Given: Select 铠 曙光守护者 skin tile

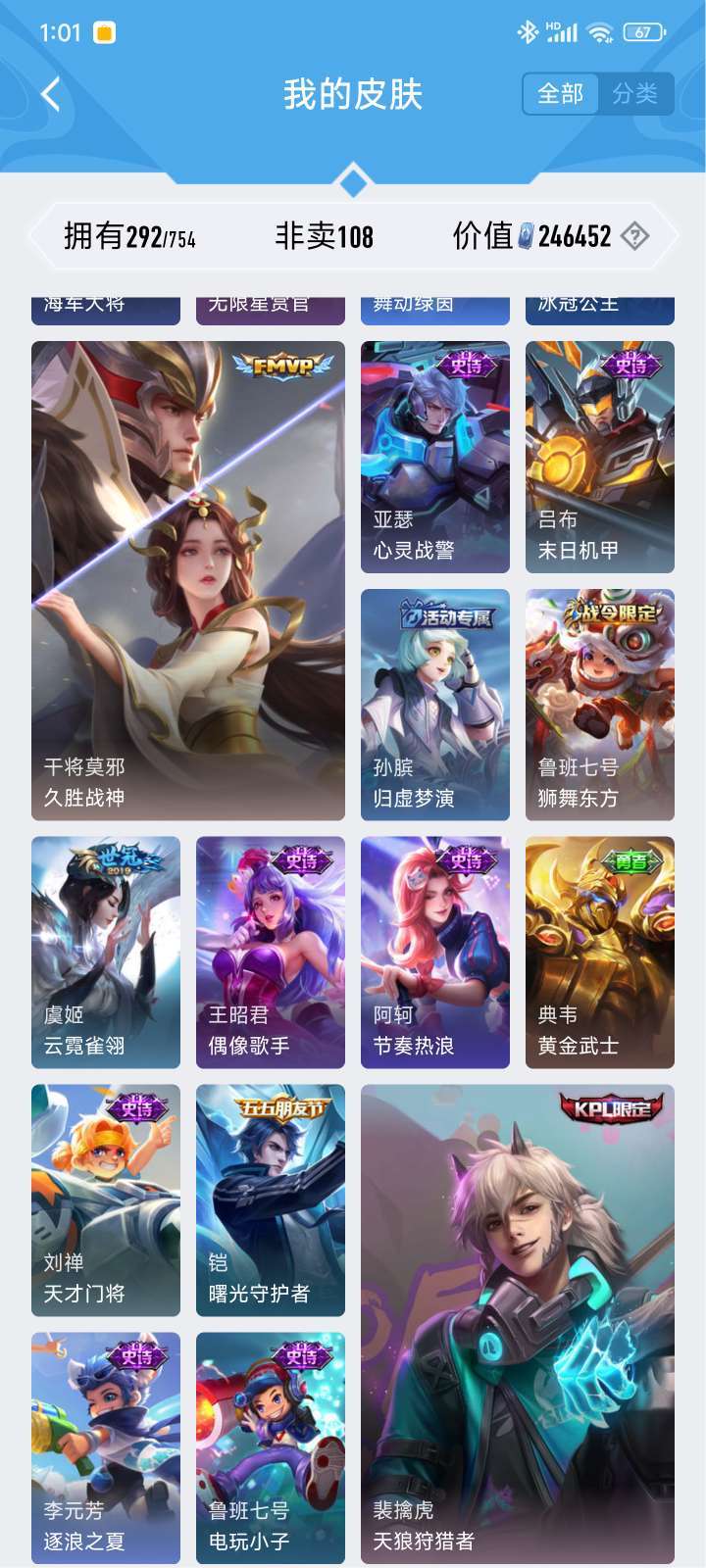Looking at the screenshot, I should [x=271, y=1200].
